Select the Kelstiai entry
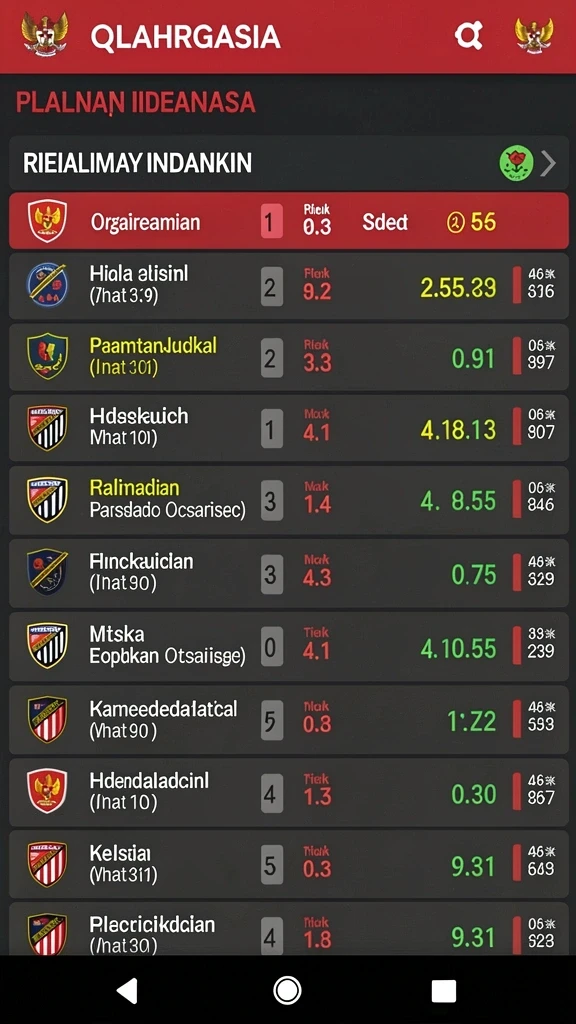The width and height of the screenshot is (576, 1024). (x=289, y=864)
